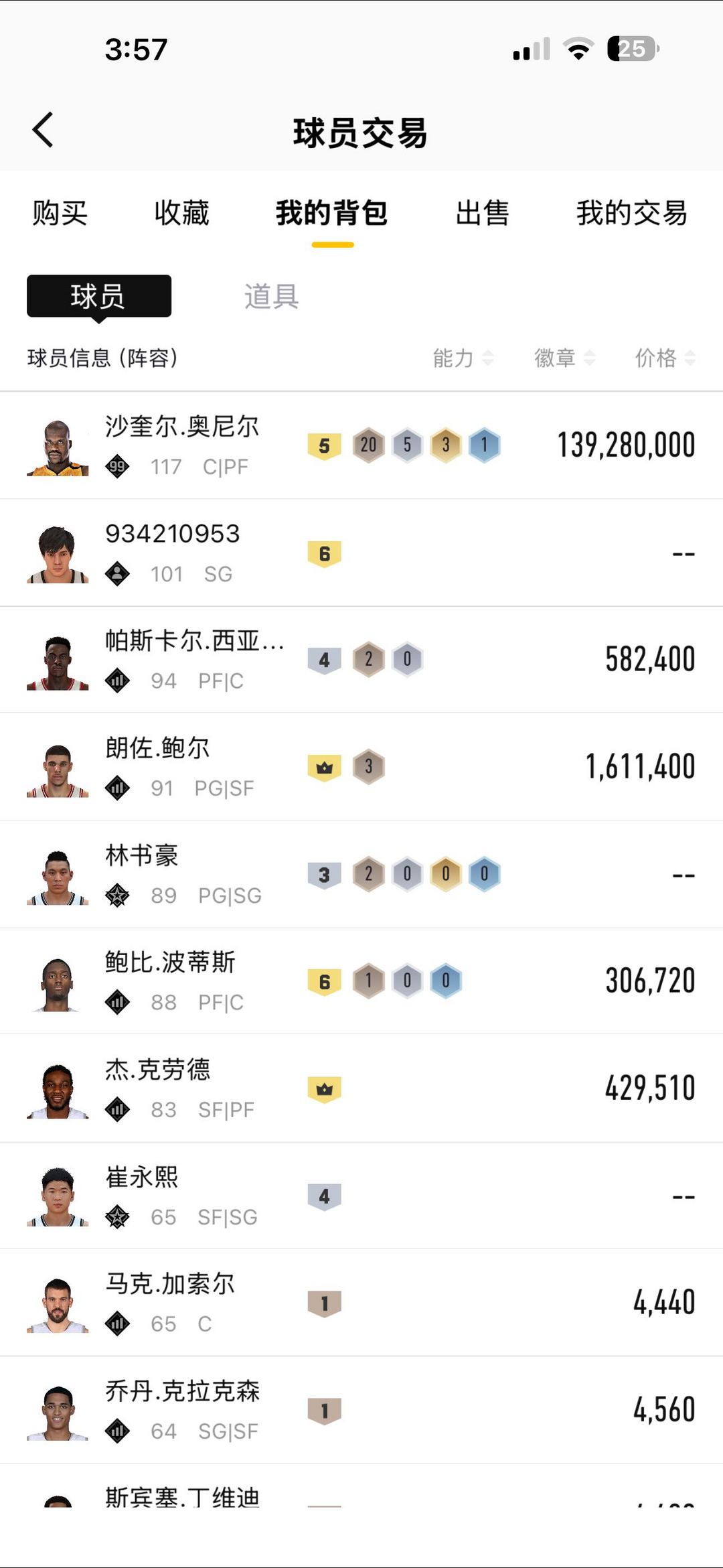Image resolution: width=723 pixels, height=1568 pixels.
Task: Select player 马克.加索尔
Action: click(x=361, y=1303)
